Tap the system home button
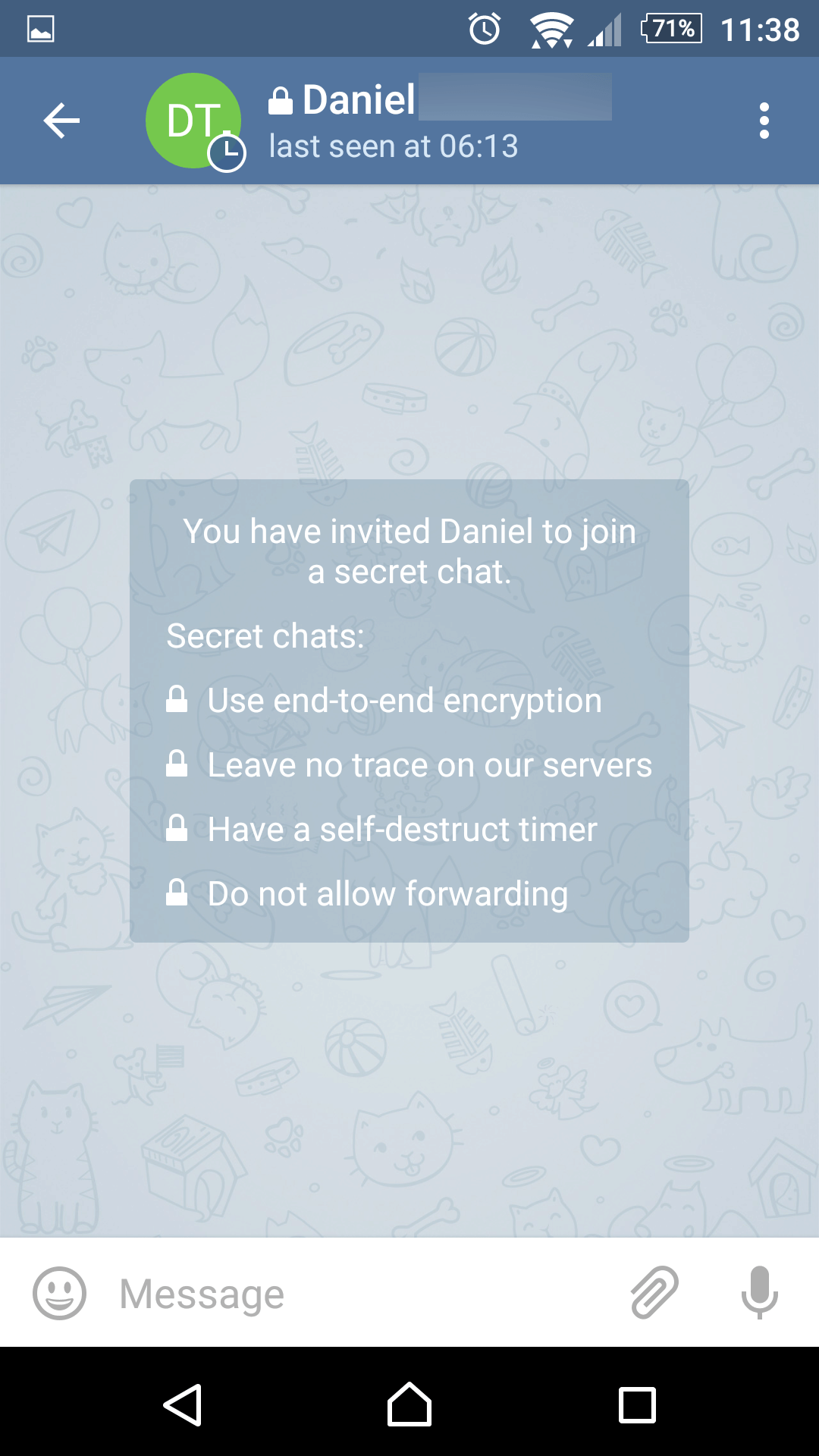 (409, 1404)
